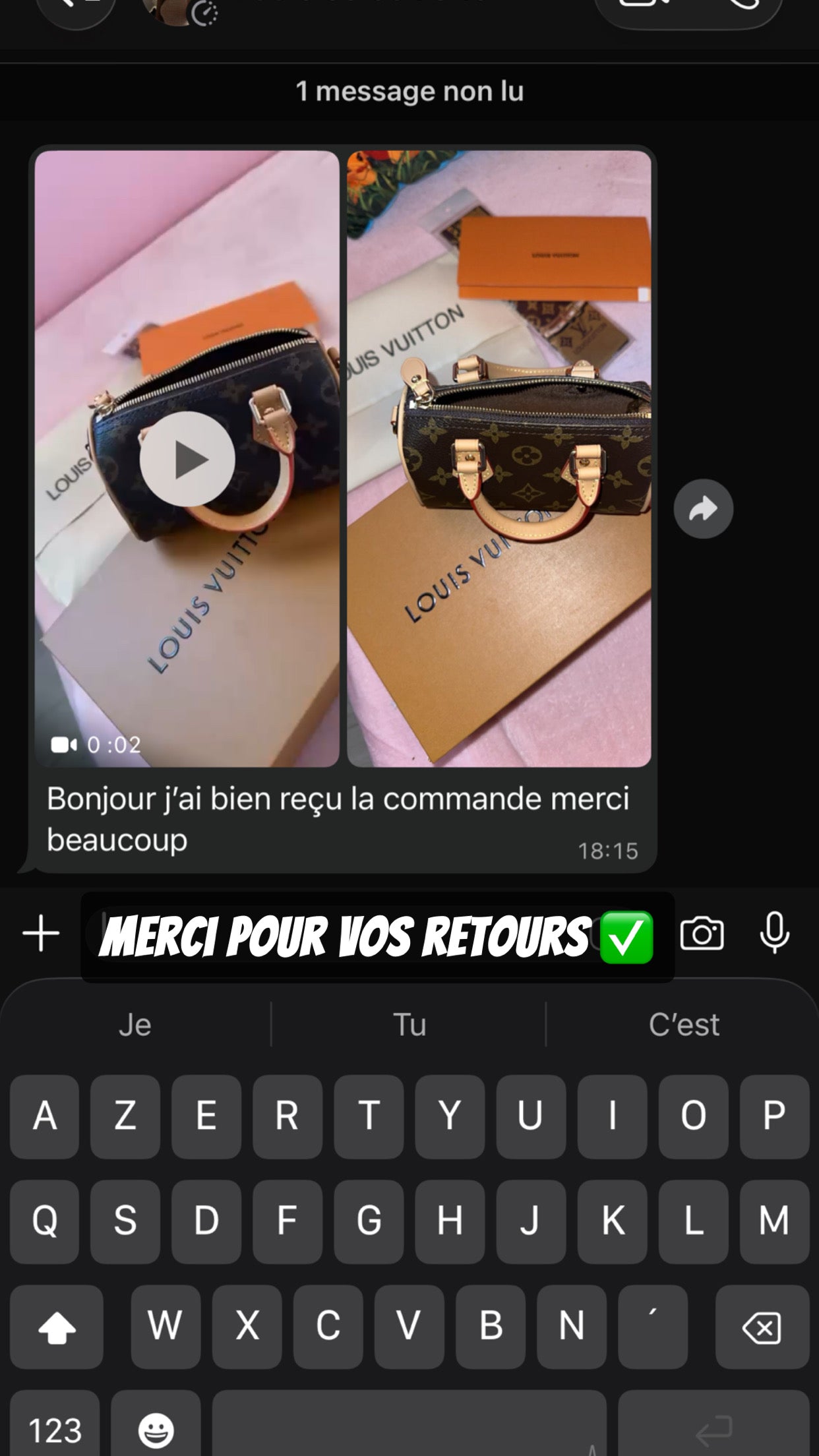Image resolution: width=819 pixels, height=1456 pixels.
Task: Open the bag photo next to the video
Action: pyautogui.click(x=499, y=458)
